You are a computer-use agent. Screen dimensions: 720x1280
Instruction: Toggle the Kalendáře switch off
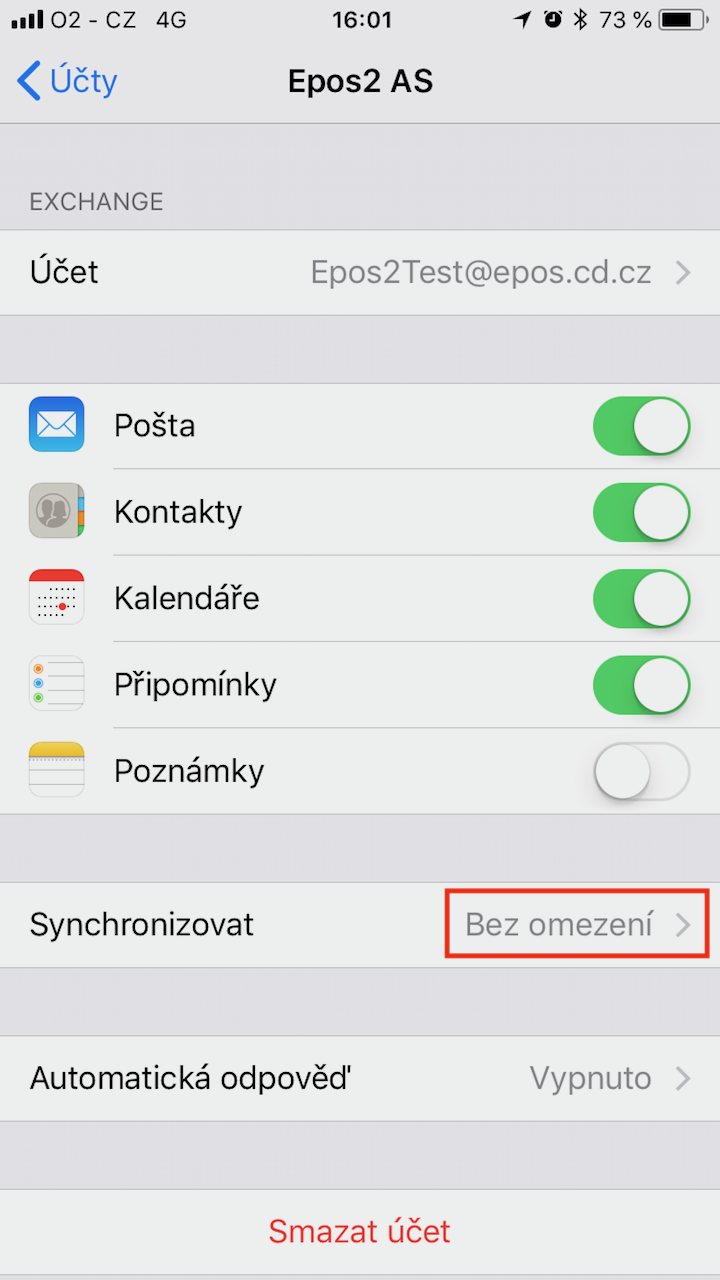[x=641, y=598]
